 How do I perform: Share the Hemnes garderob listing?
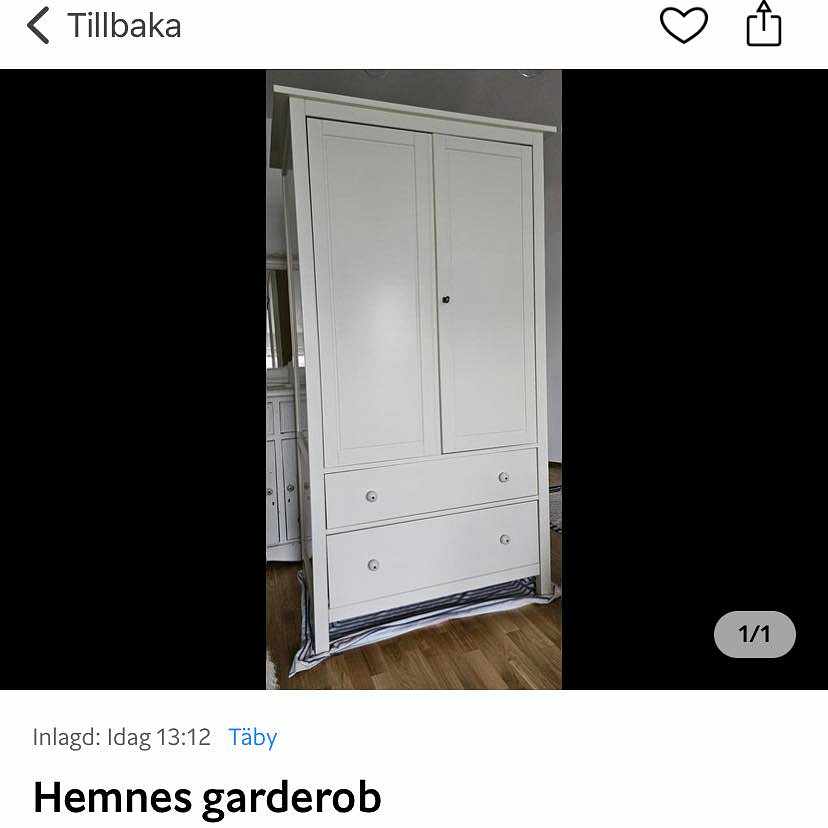[x=764, y=25]
